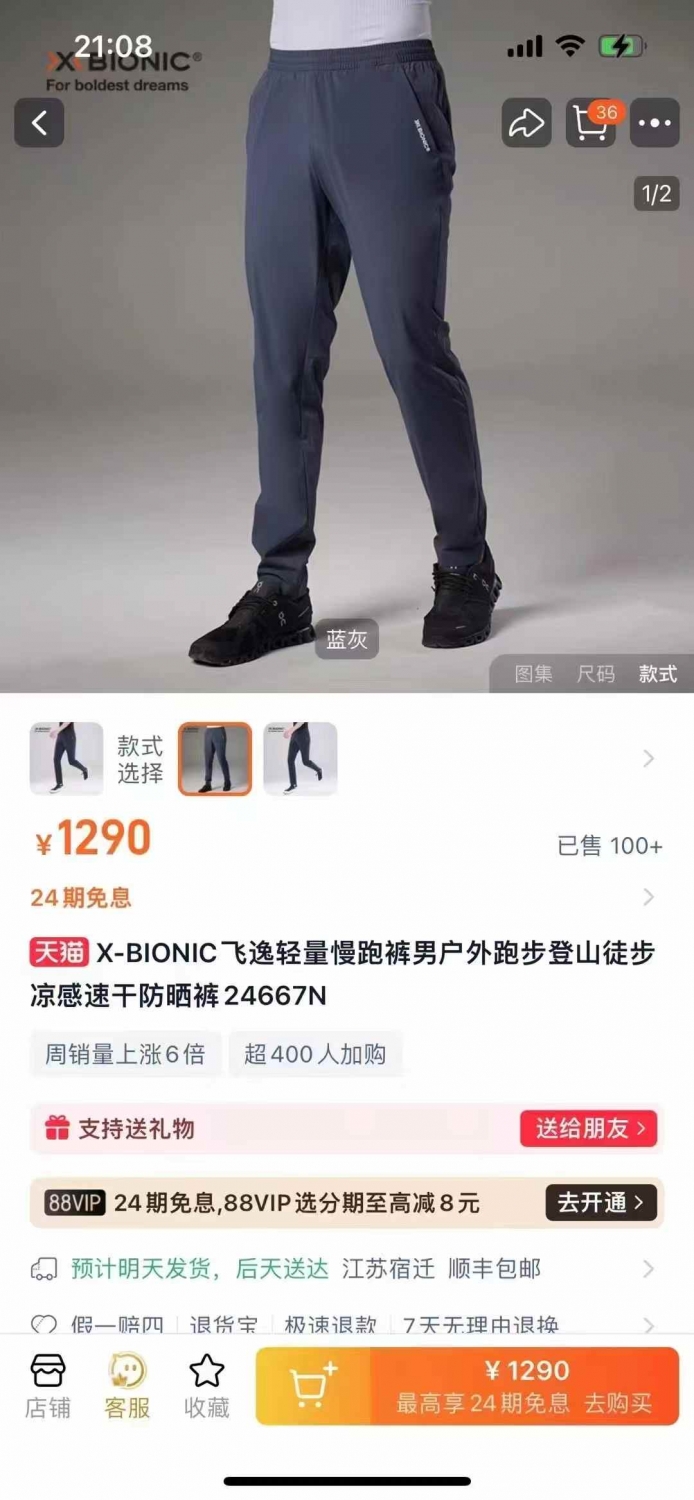
Task: Switch to the 款式 style tab
Action: click(x=658, y=674)
